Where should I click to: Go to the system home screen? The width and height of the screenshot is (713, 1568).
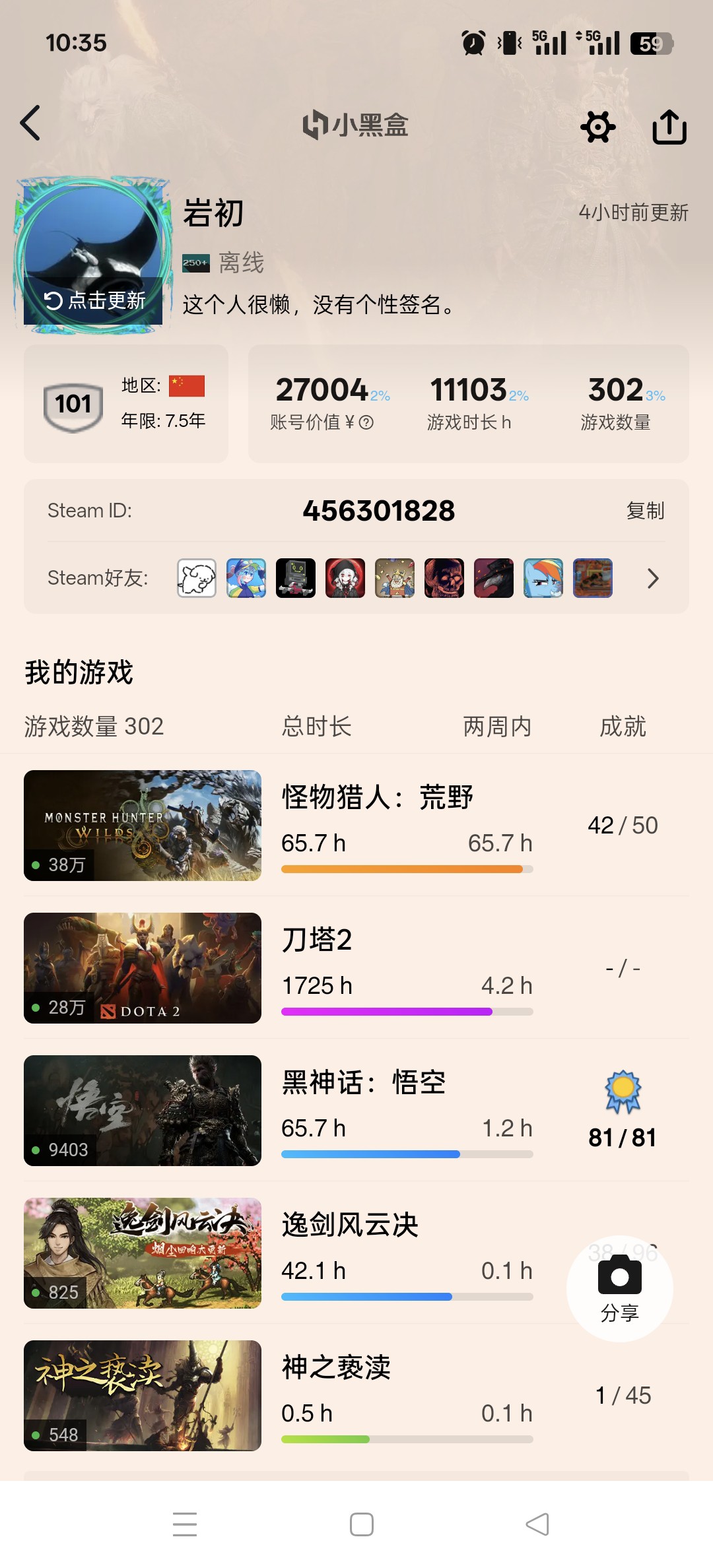click(x=361, y=1524)
